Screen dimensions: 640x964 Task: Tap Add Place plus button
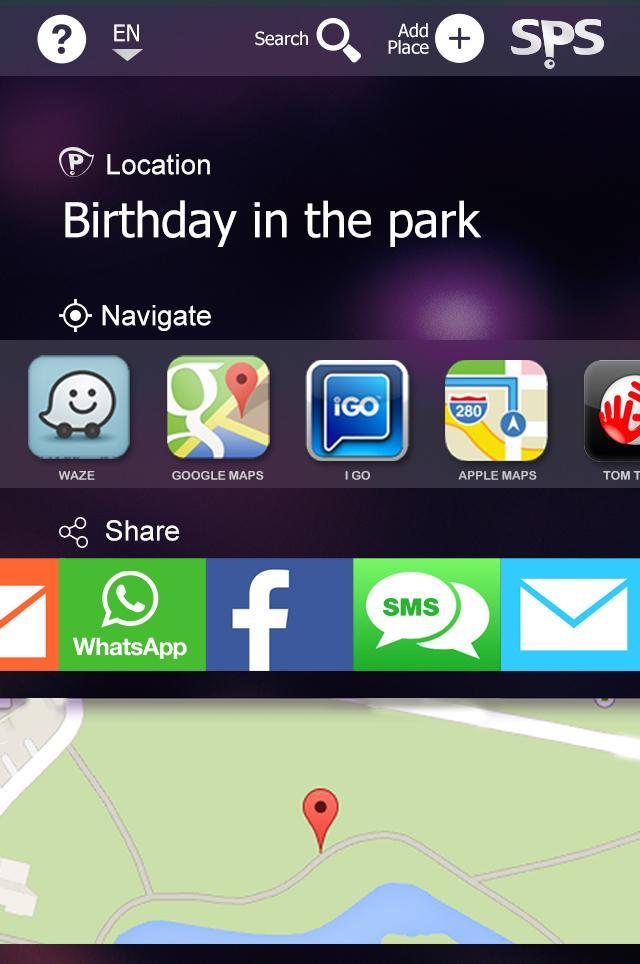[459, 39]
